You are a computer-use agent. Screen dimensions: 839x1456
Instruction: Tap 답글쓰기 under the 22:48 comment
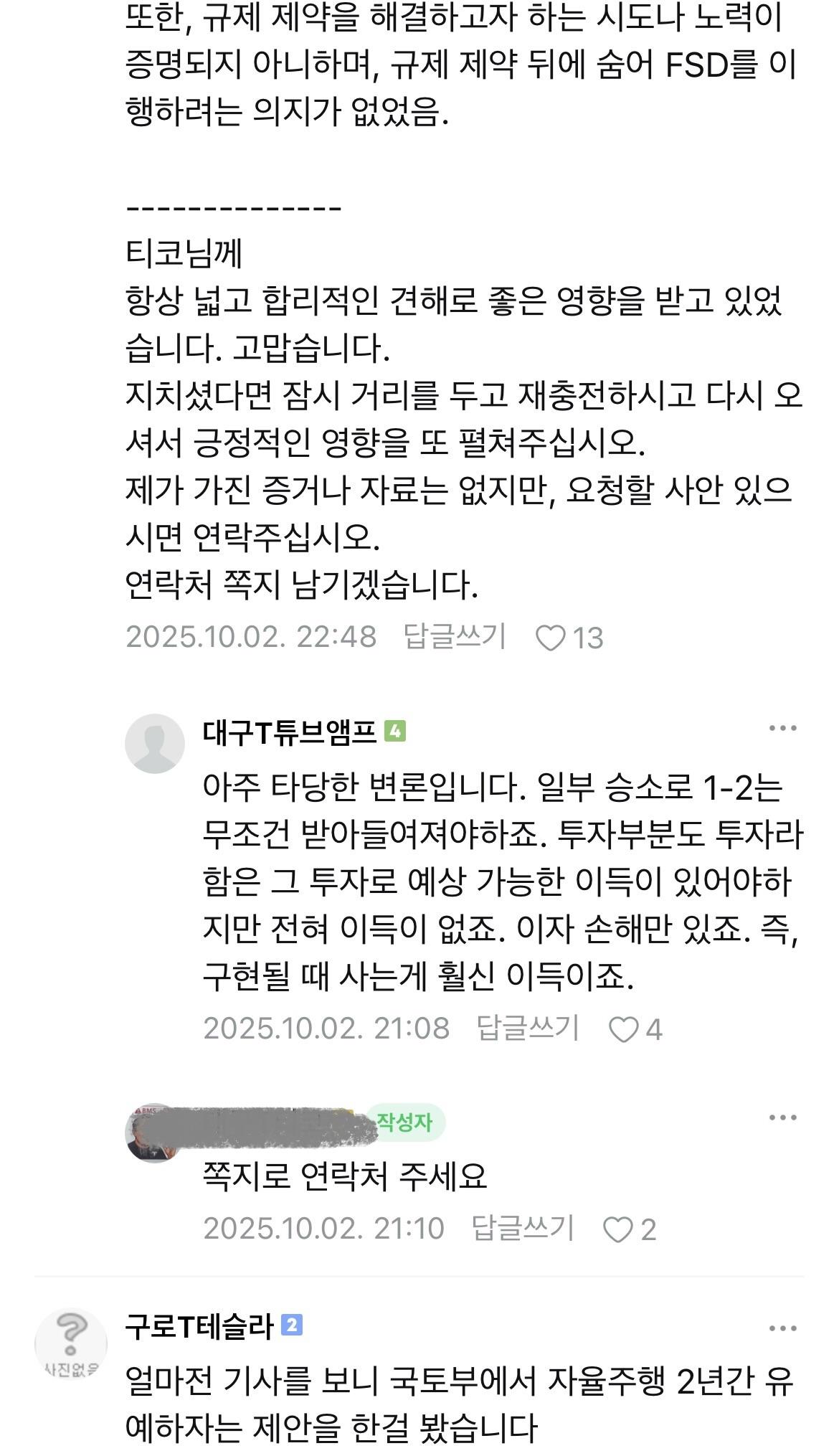(455, 637)
